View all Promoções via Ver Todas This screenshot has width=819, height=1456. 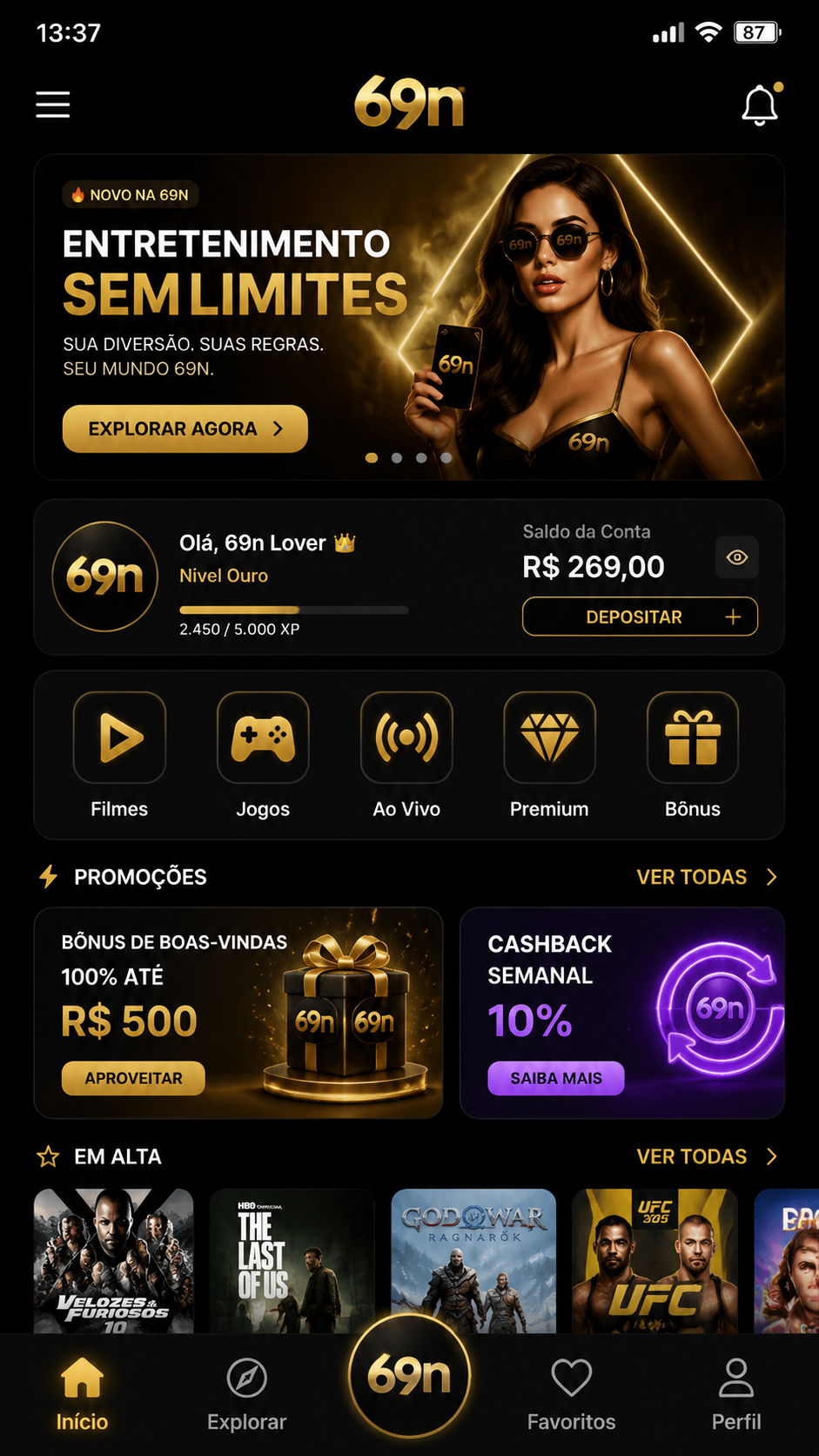pyautogui.click(x=707, y=877)
